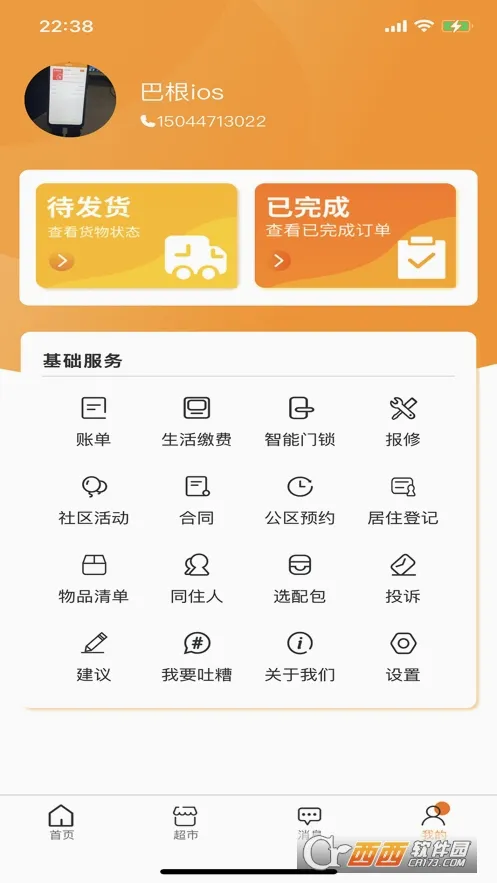Viewport: 497px width, 883px height.
Task: Open 选配包 optional package
Action: 300,579
